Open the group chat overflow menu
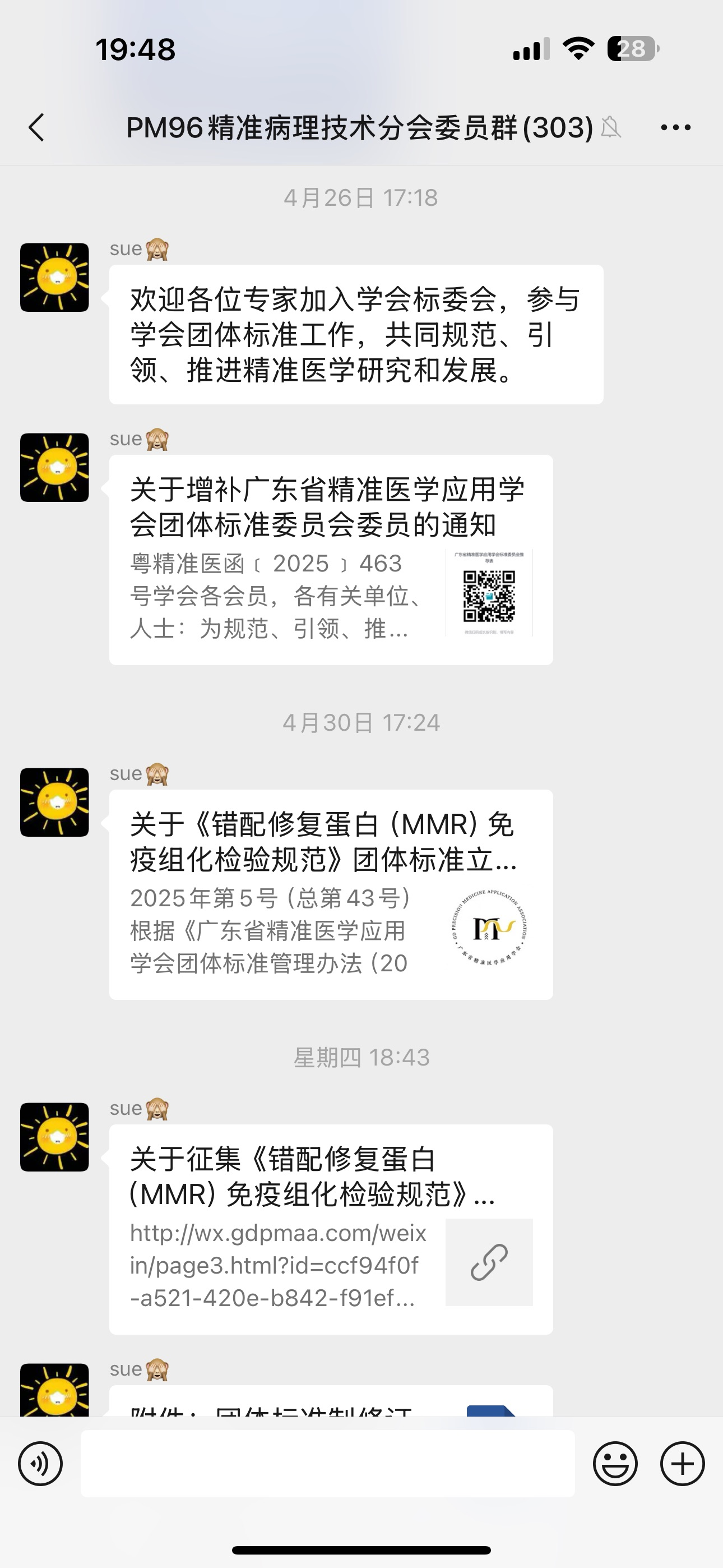This screenshot has height=1568, width=723. [x=675, y=128]
